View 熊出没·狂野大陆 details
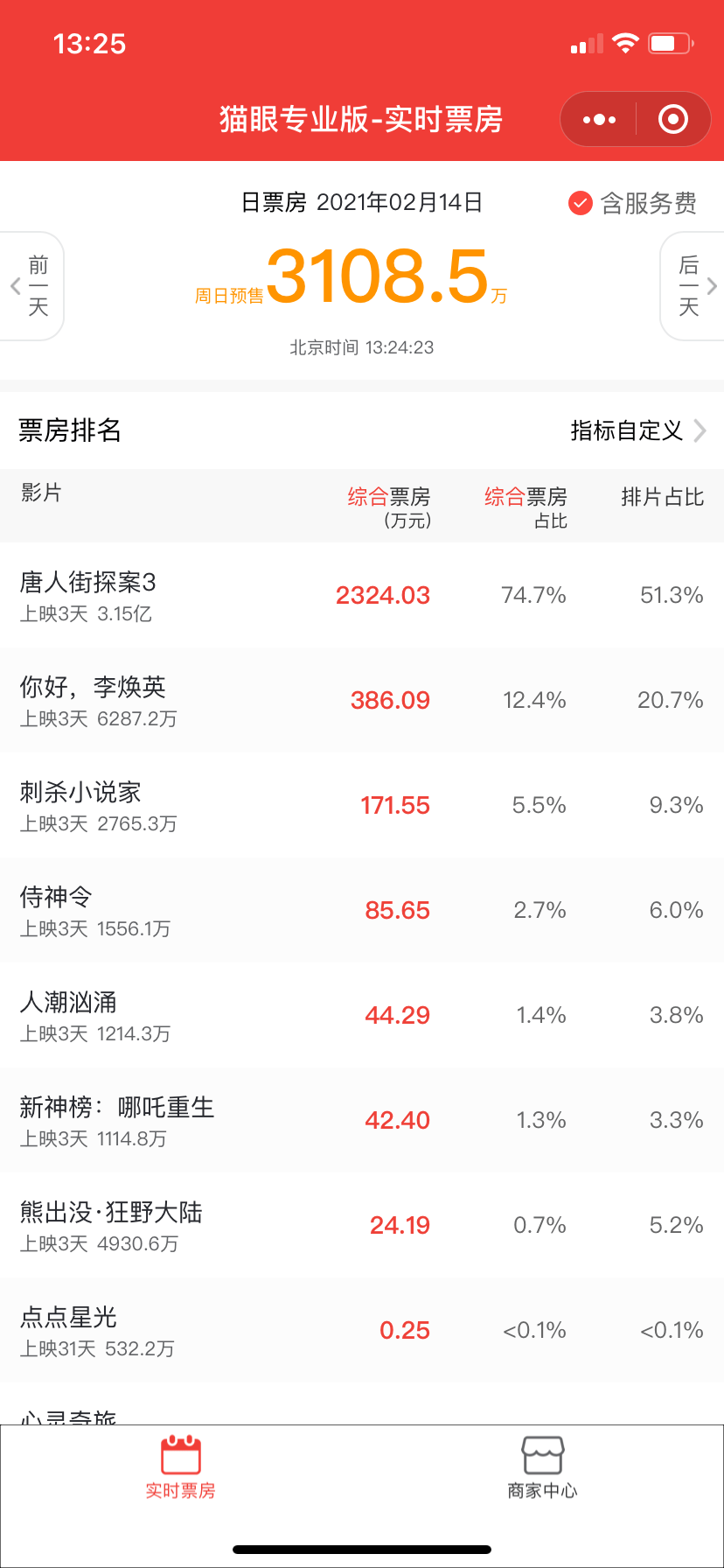The height and width of the screenshot is (1568, 724). (x=362, y=1225)
